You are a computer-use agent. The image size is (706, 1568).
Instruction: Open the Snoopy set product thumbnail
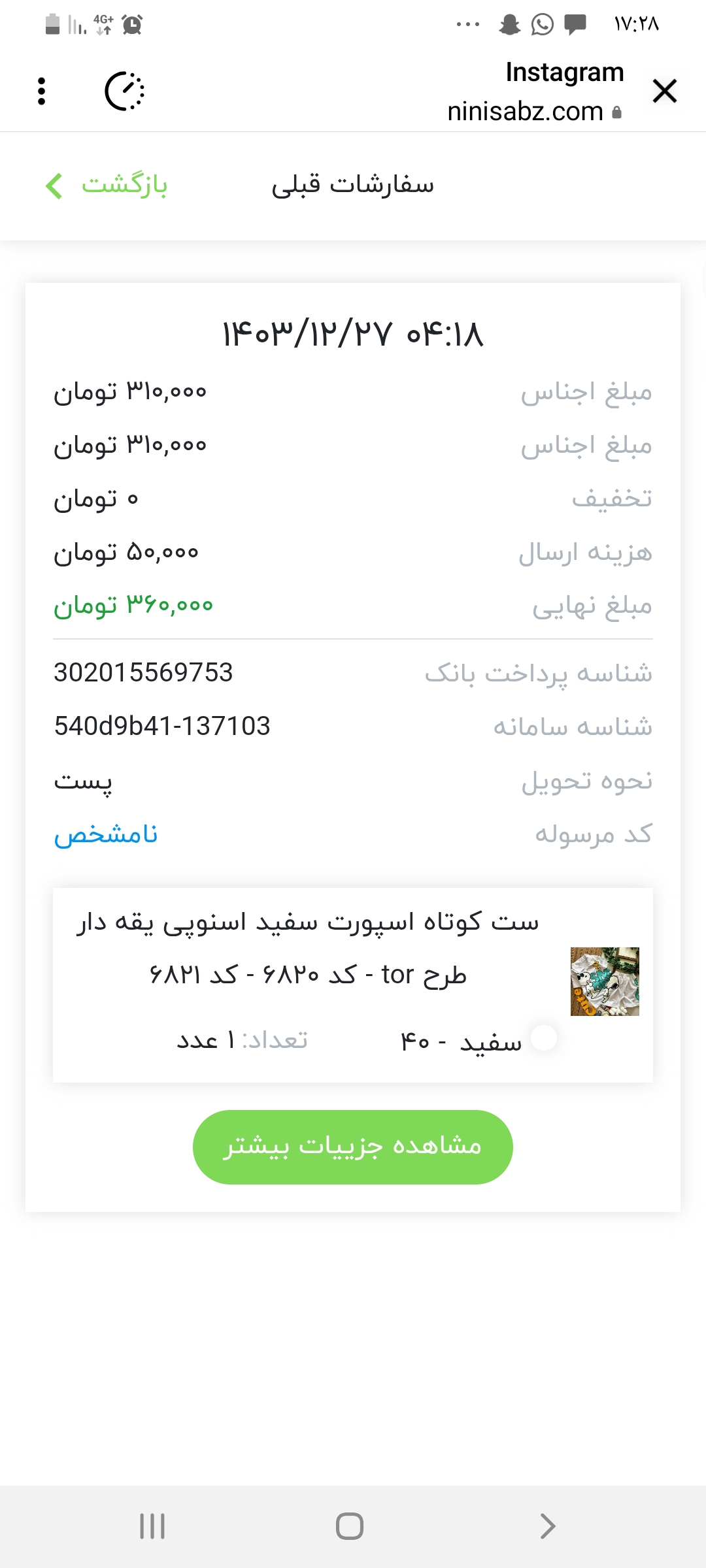tap(605, 981)
